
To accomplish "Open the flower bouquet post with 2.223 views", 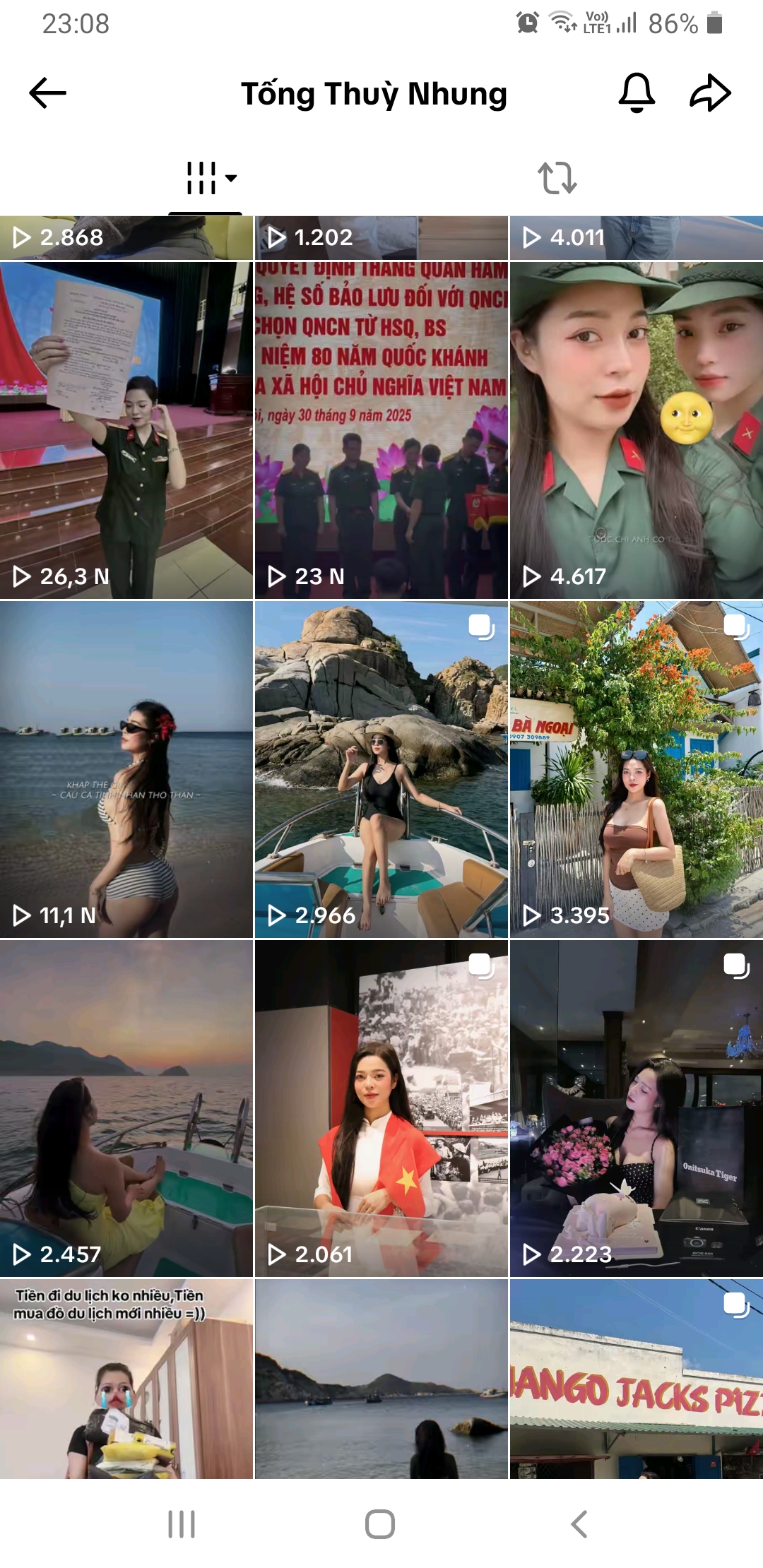I will (x=637, y=1109).
